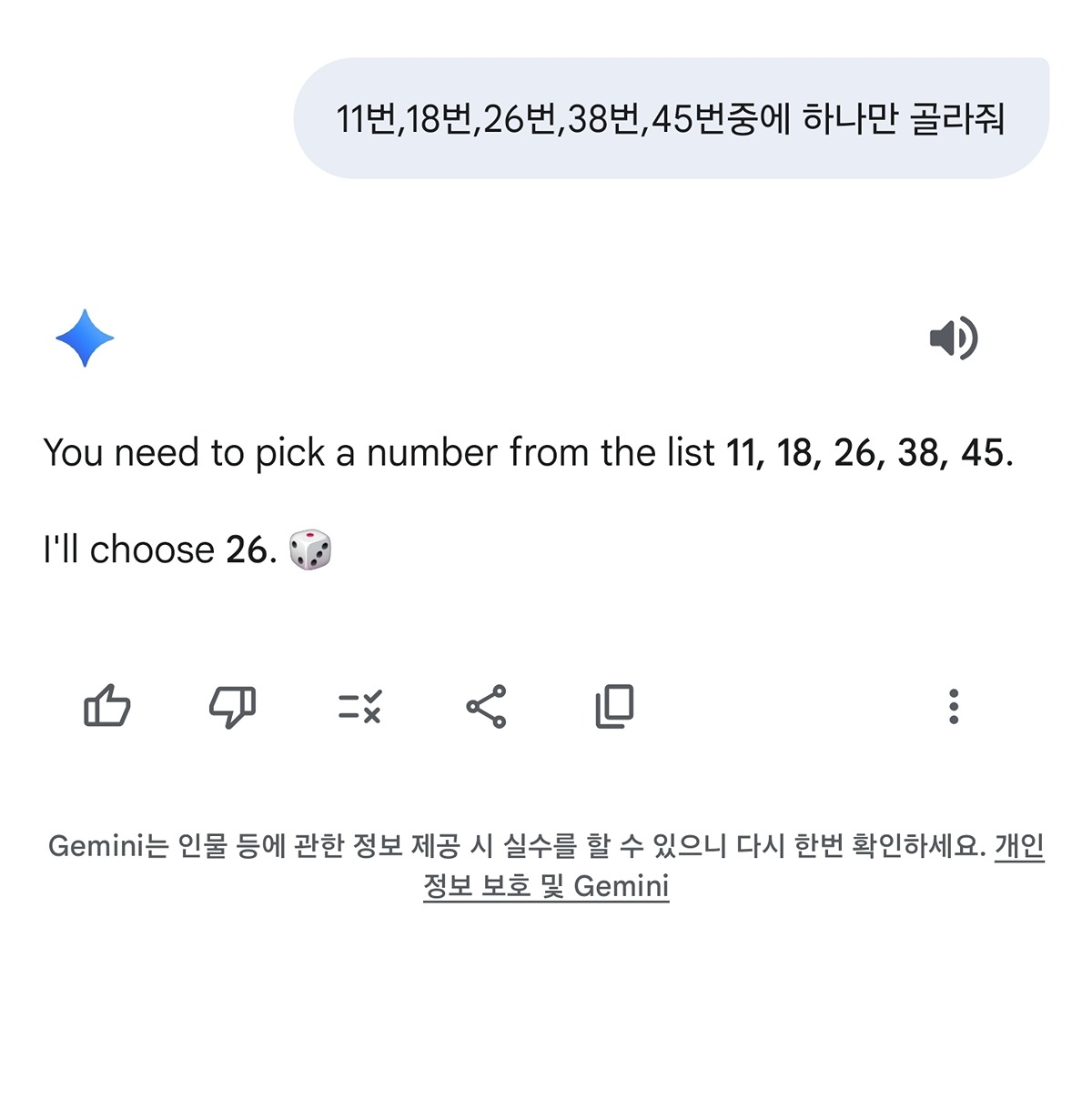
Task: Open the 개인 정보 보호 및 Gemini link
Action: click(546, 885)
